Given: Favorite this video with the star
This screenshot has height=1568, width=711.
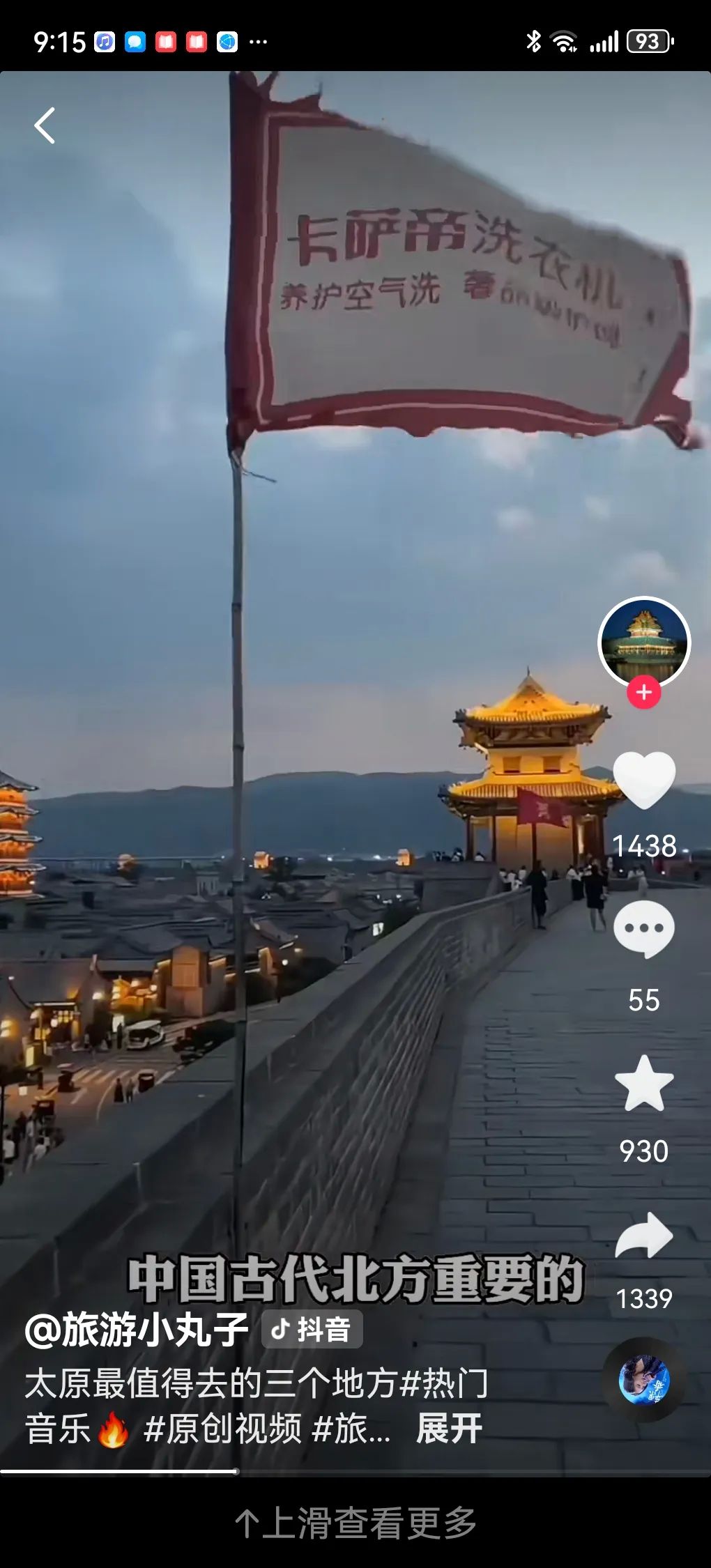Looking at the screenshot, I should [644, 1084].
